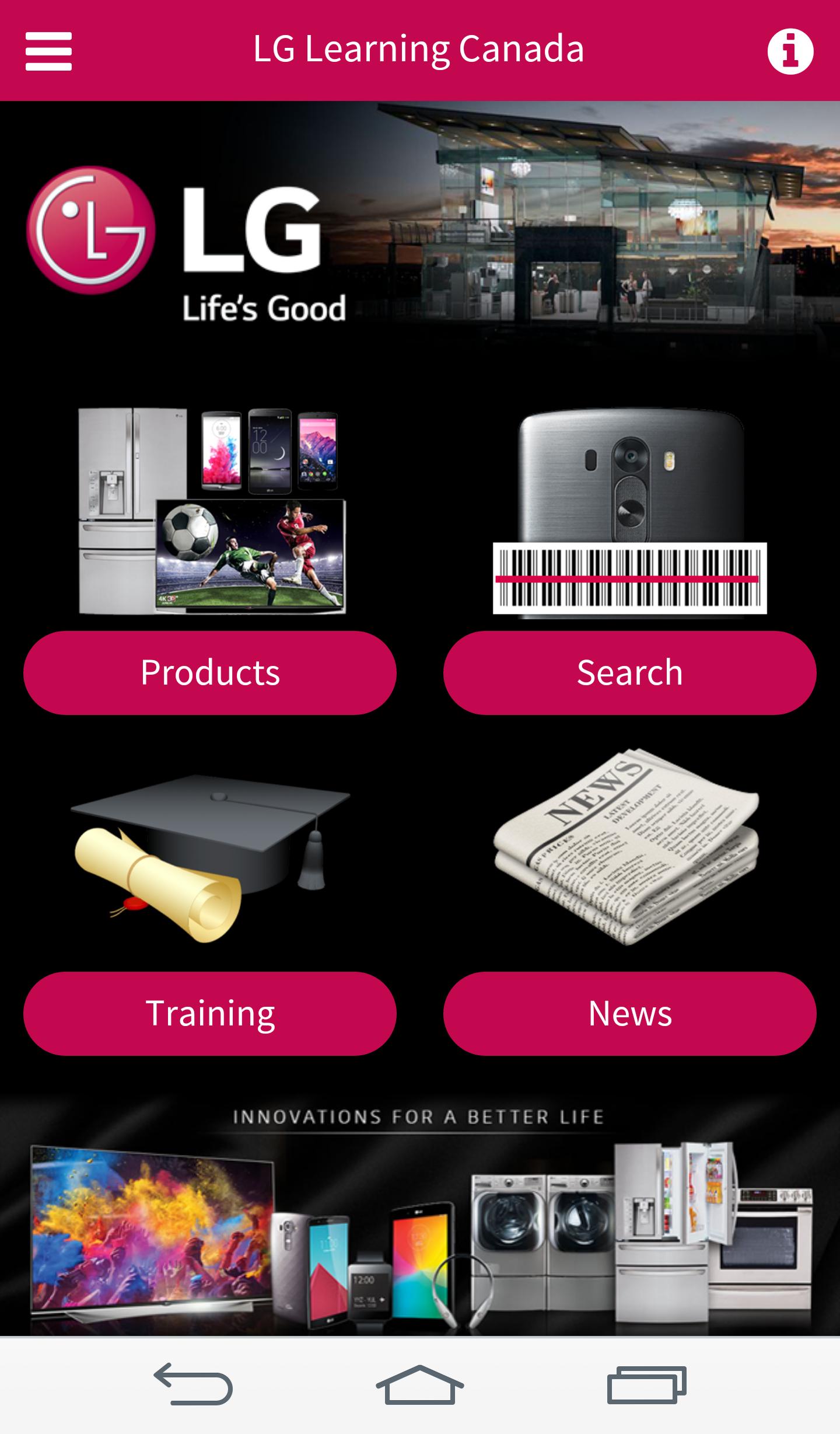
Task: Open the hamburger drawer menu
Action: coord(48,51)
